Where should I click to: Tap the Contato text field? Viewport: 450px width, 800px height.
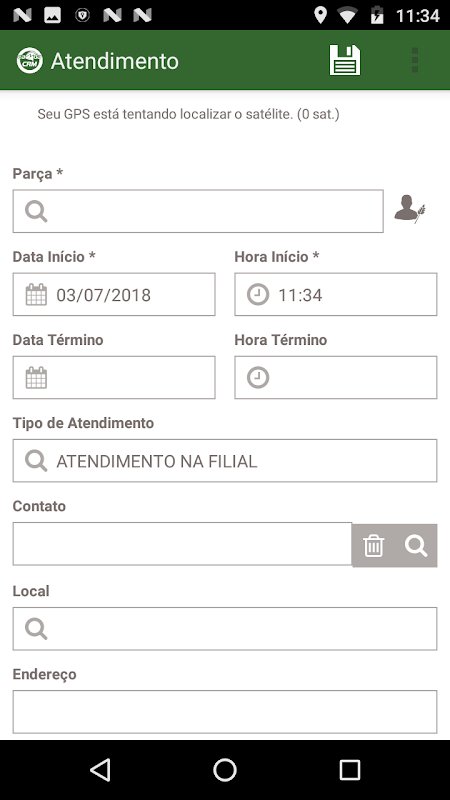click(182, 544)
